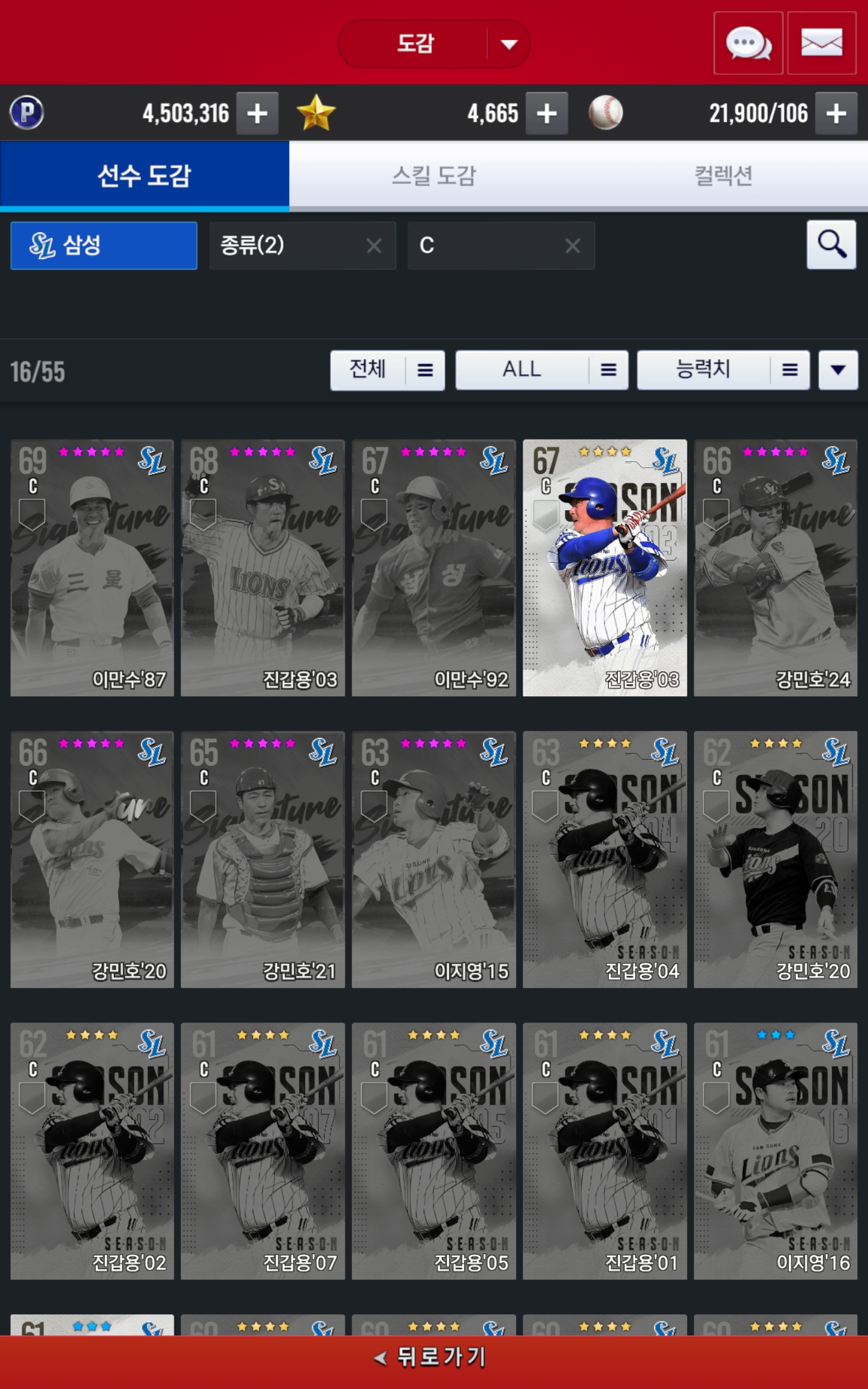Screen dimensions: 868x1389
Task: Remove the C position filter
Action: click(x=573, y=245)
